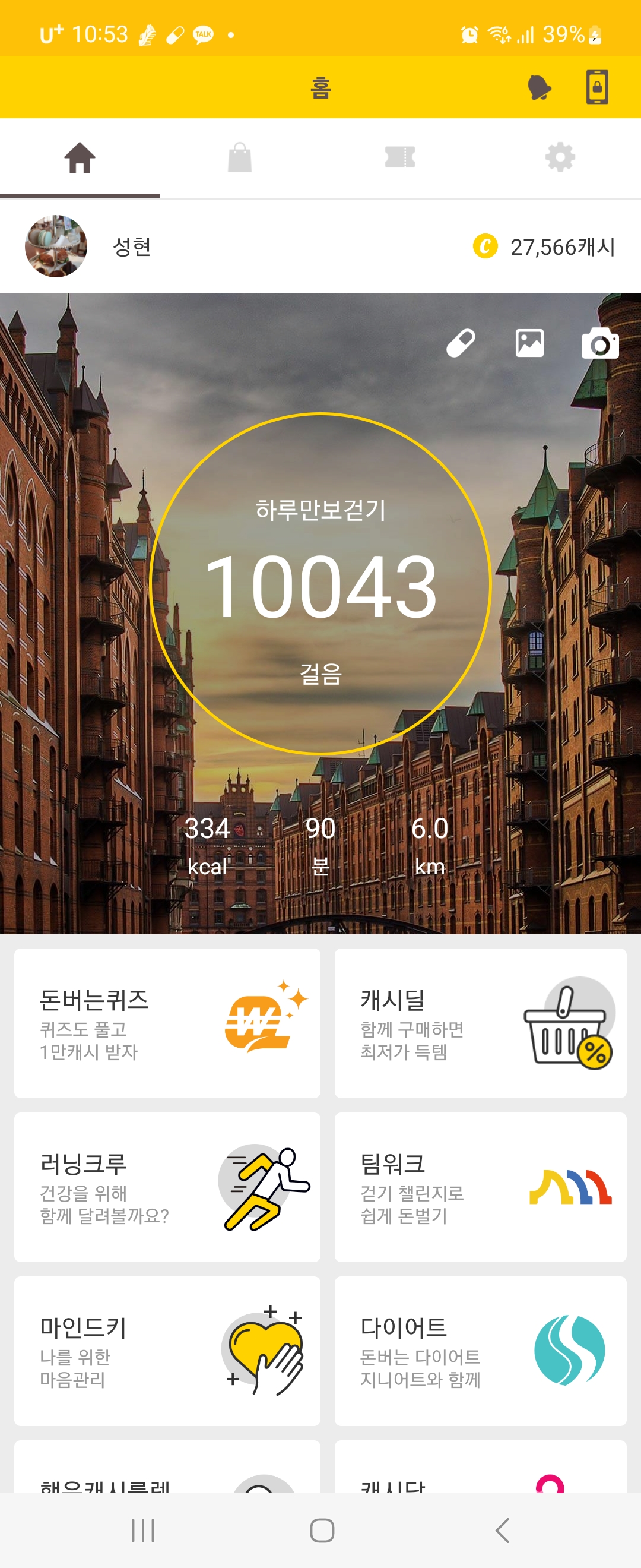Open the 캐시딜 card
The image size is (641, 1568).
(480, 1024)
